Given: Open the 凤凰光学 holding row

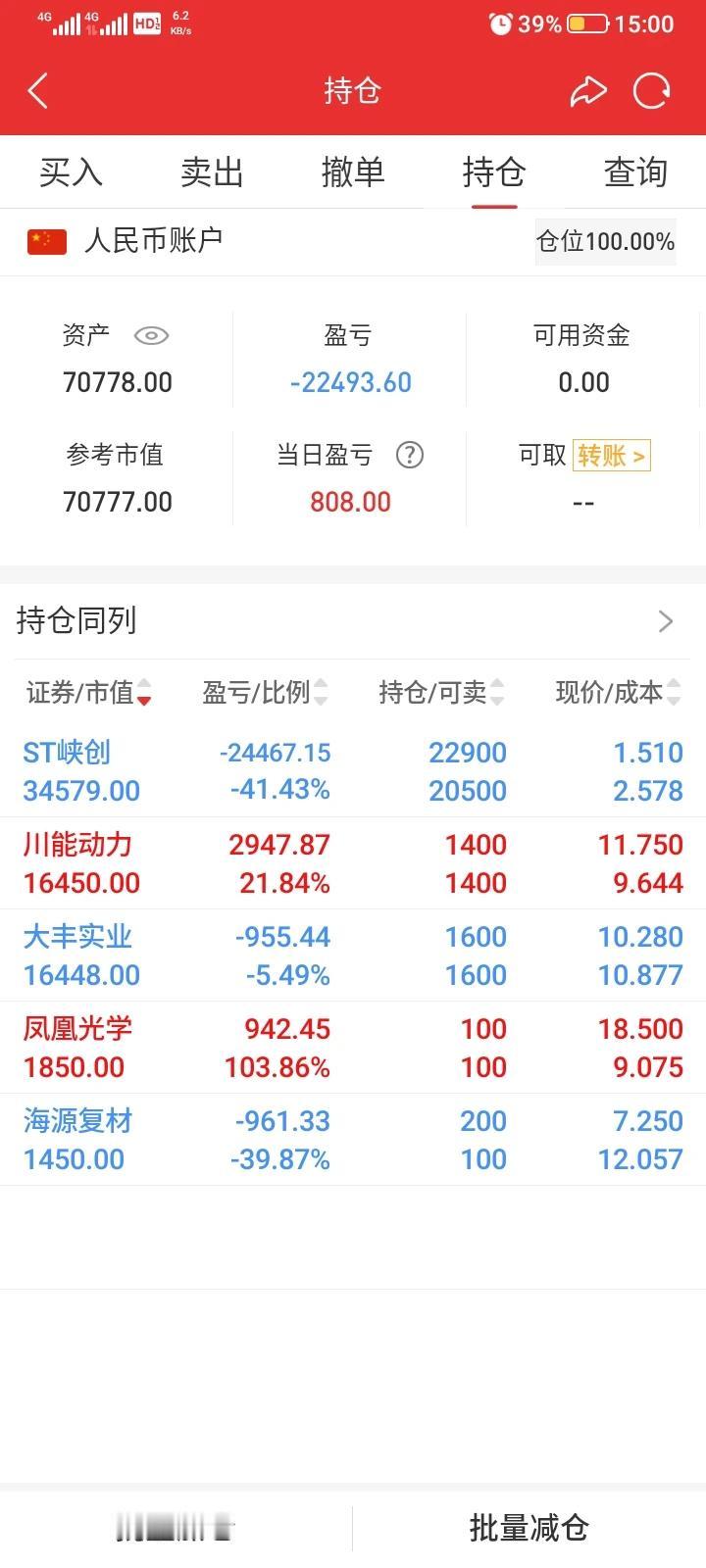Looking at the screenshot, I should click(353, 1048).
